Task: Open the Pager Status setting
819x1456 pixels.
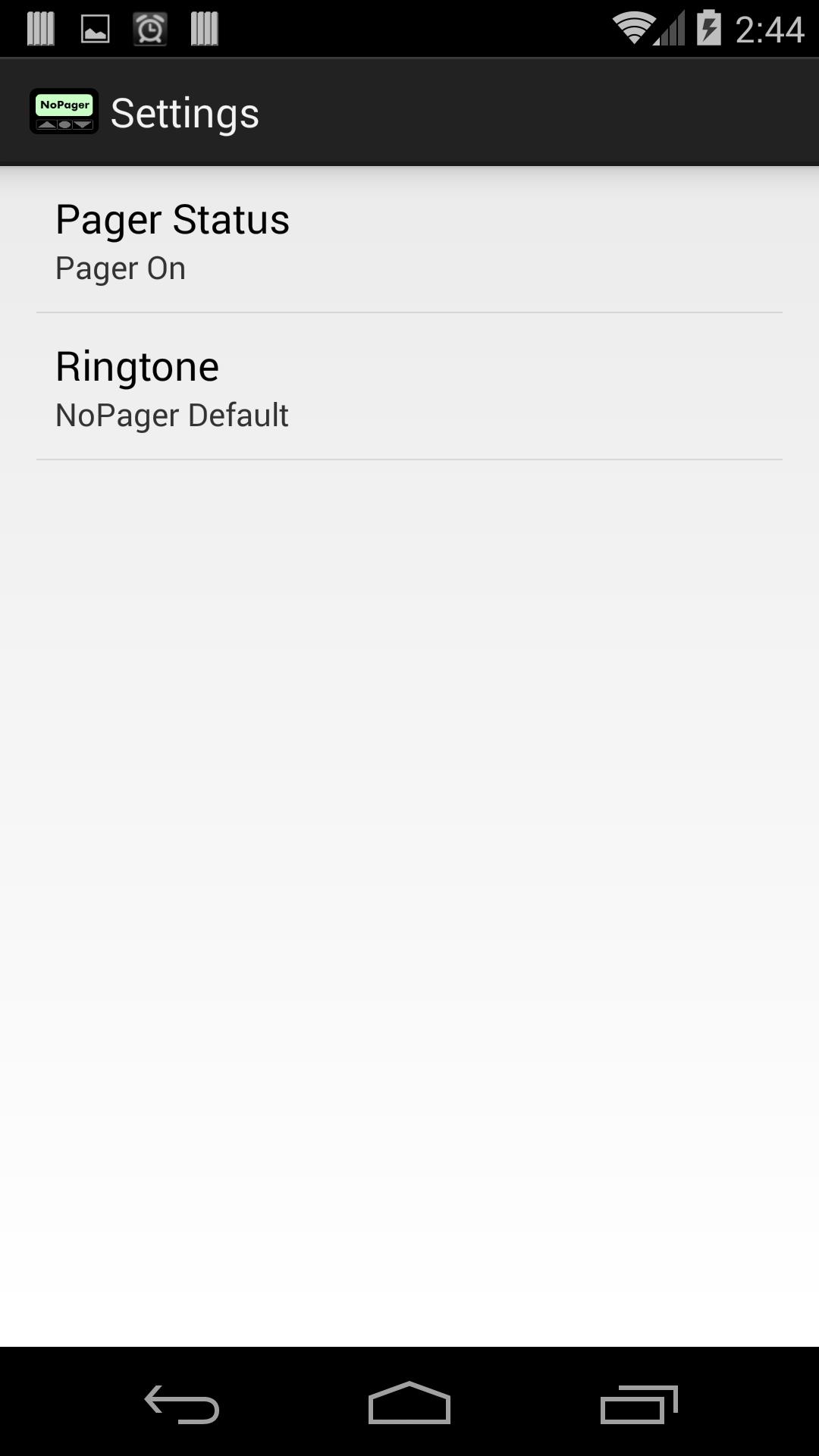Action: 409,240
